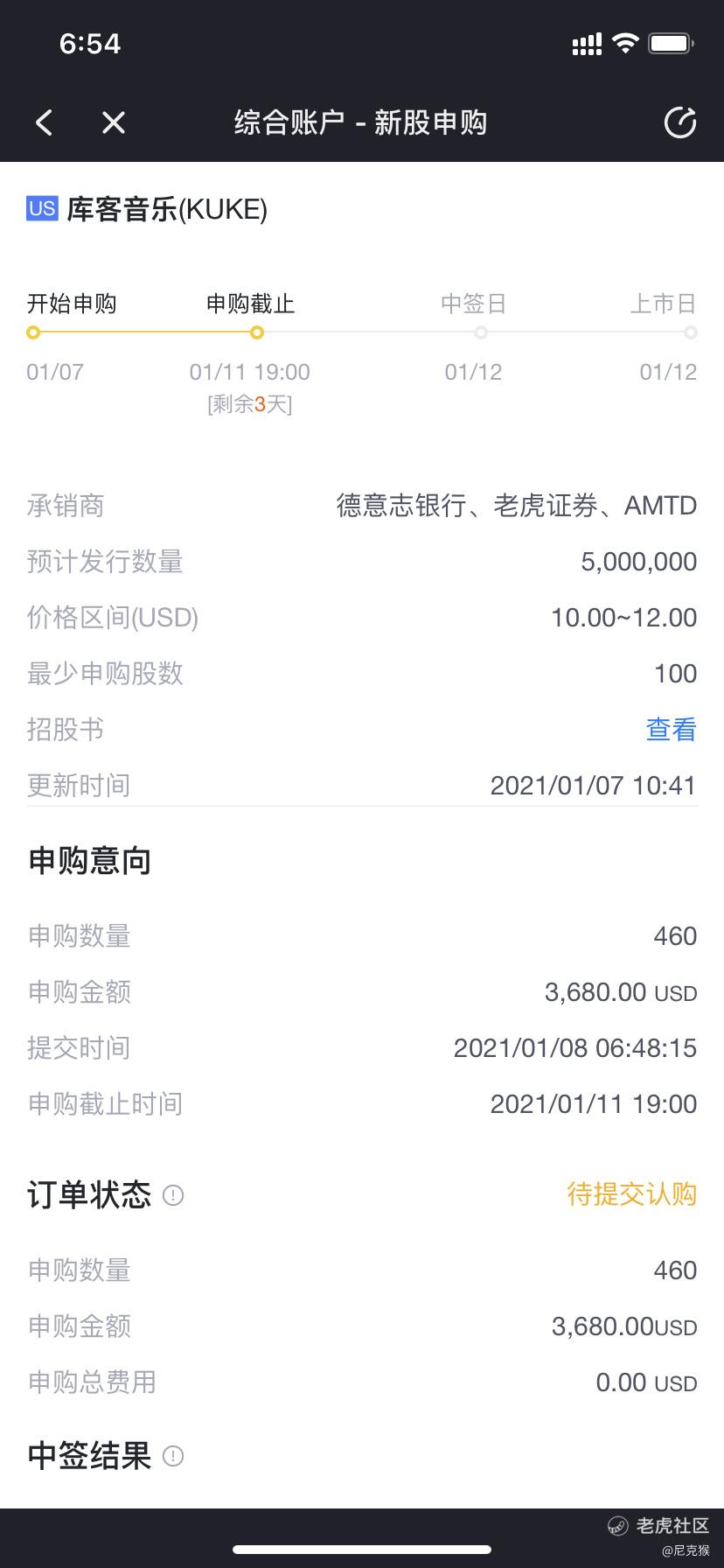Screen dimensions: 724x1568
Task: Open the prospectus via 查看 link
Action: click(671, 729)
